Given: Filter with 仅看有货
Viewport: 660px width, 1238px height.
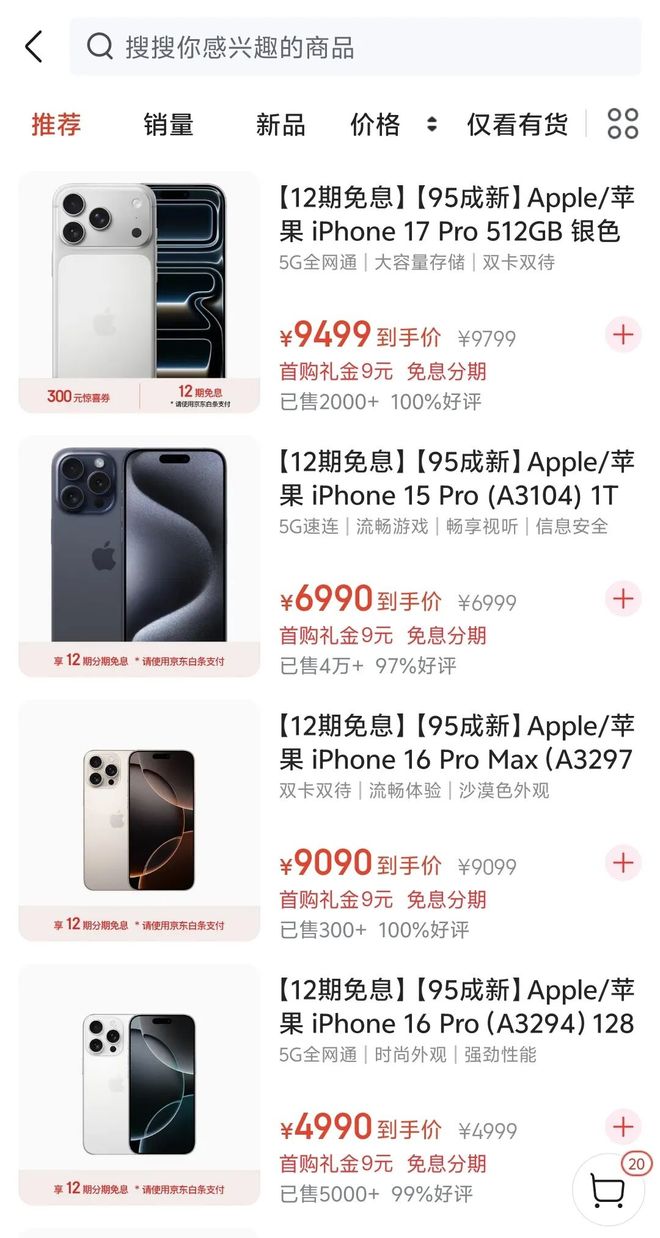Looking at the screenshot, I should coord(517,124).
